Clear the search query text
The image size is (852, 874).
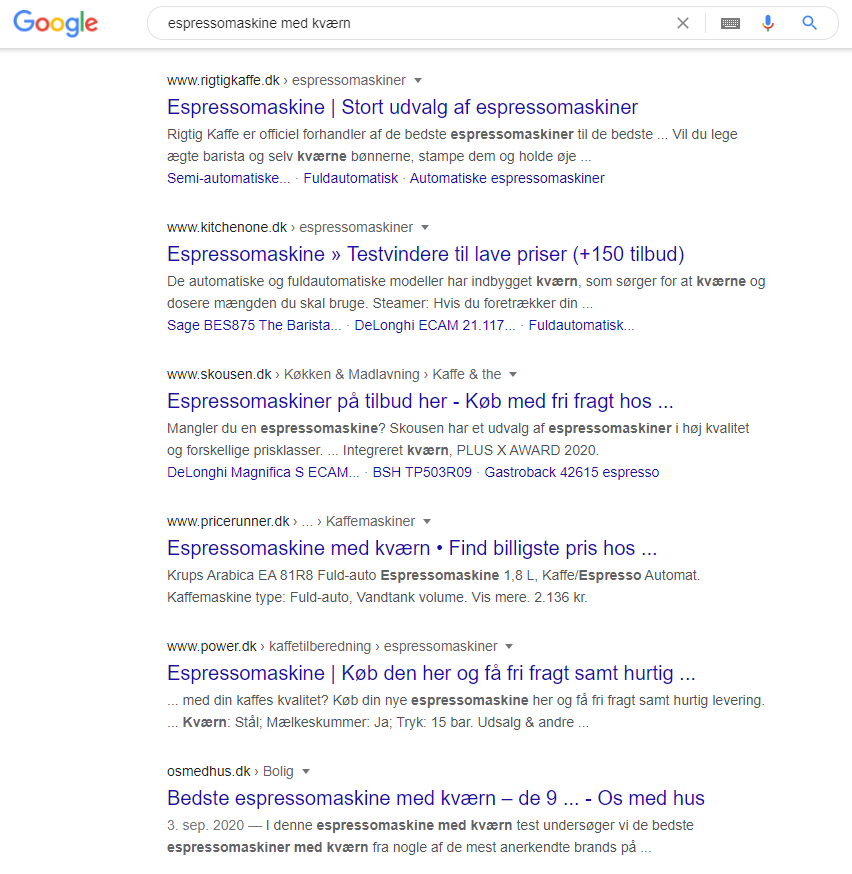point(683,23)
